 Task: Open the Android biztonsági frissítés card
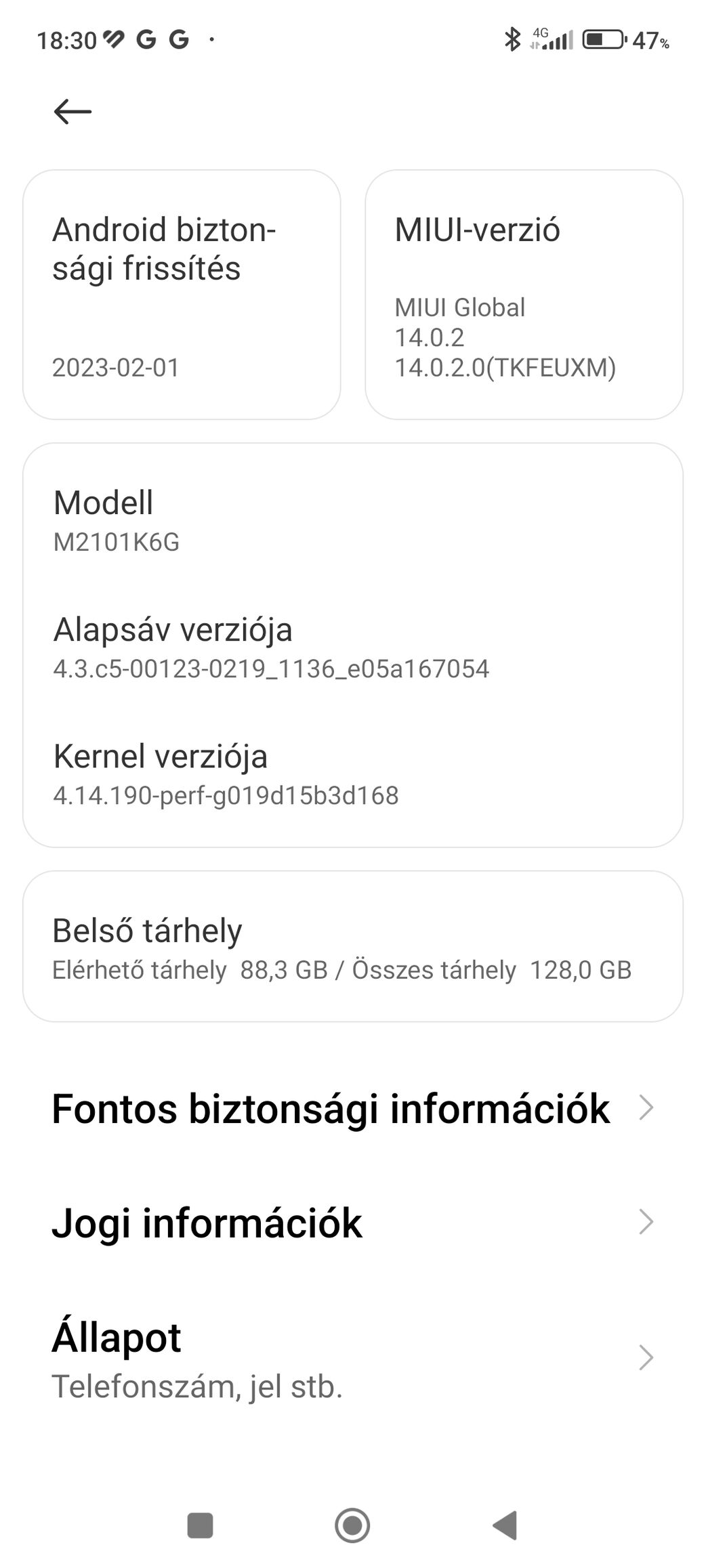click(x=182, y=295)
